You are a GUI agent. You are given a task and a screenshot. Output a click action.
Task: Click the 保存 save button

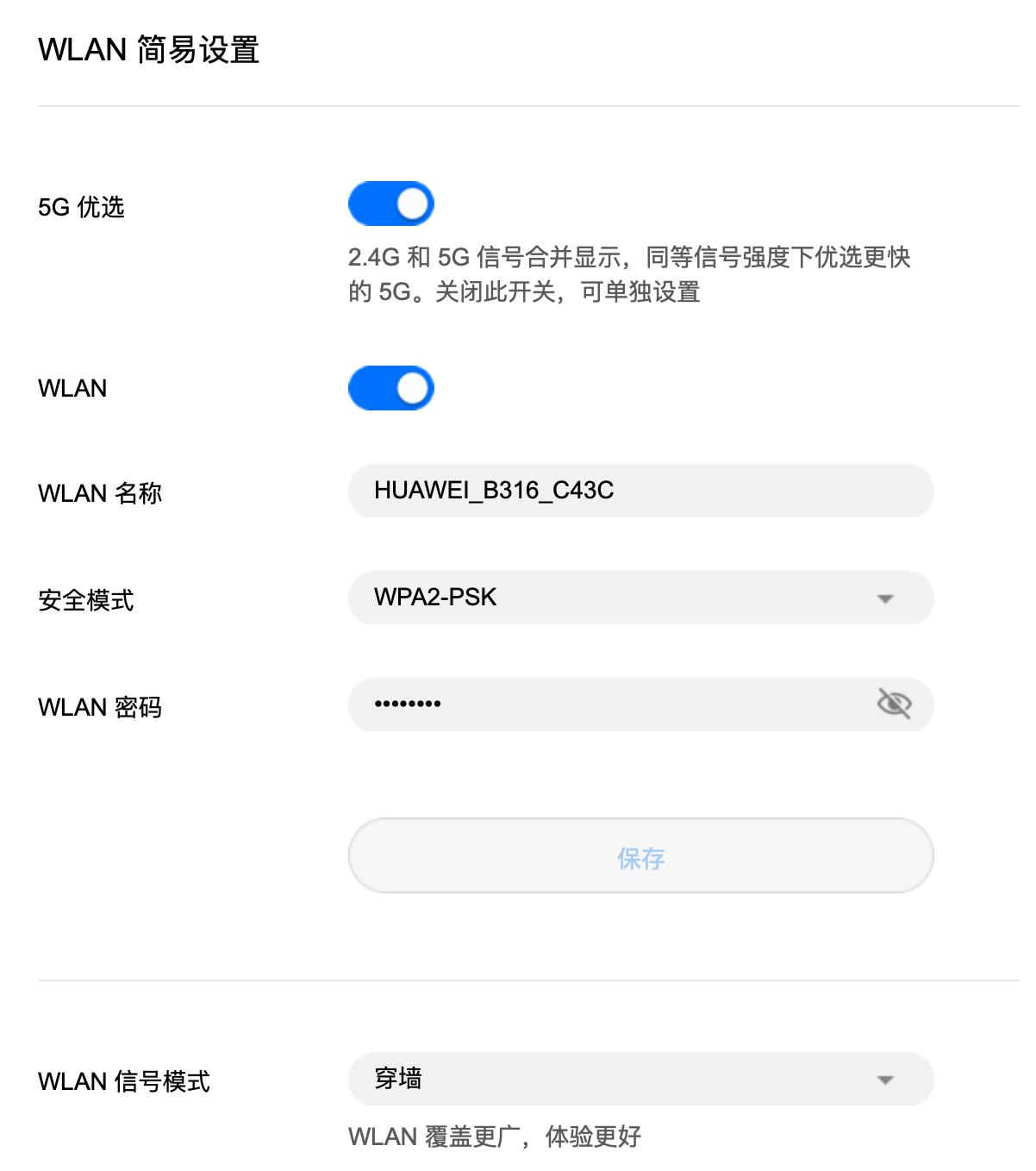pos(640,855)
